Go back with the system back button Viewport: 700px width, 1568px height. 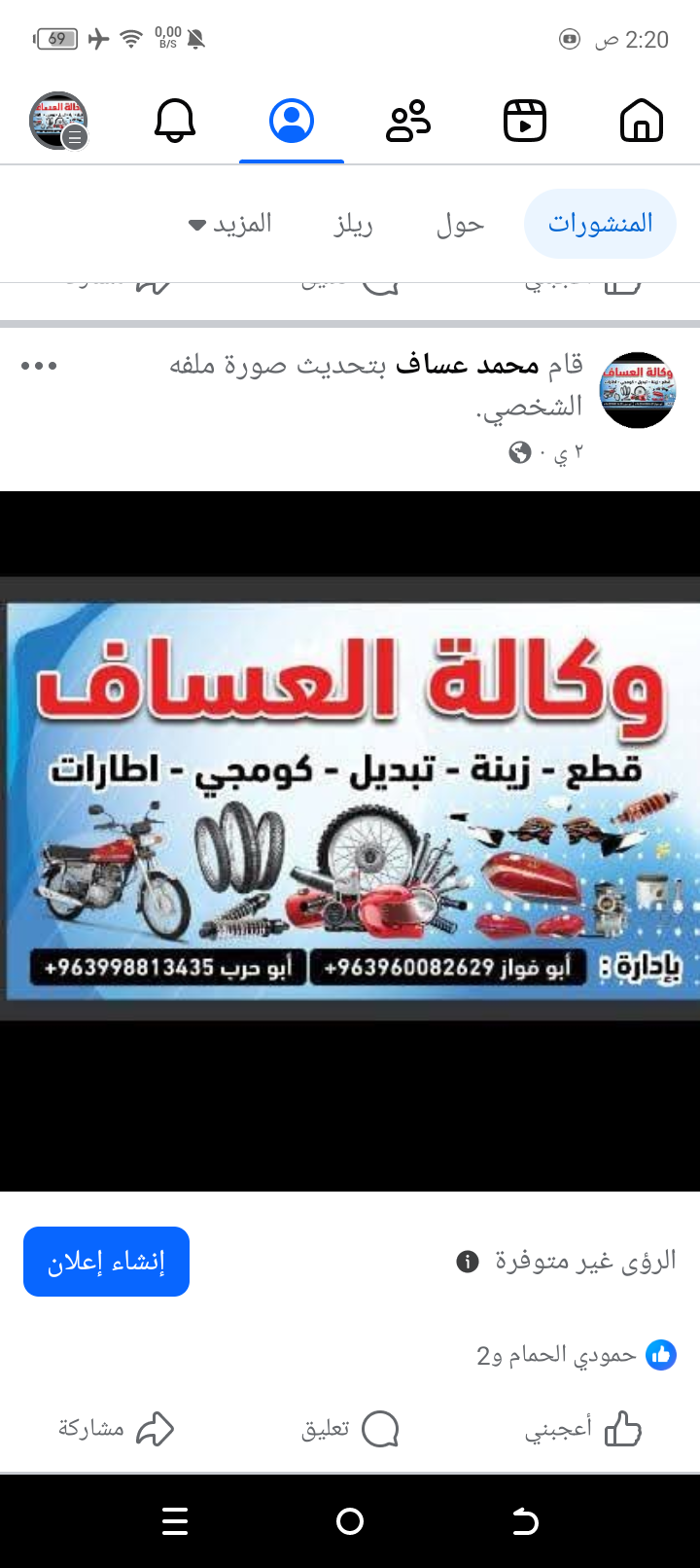(x=525, y=1521)
